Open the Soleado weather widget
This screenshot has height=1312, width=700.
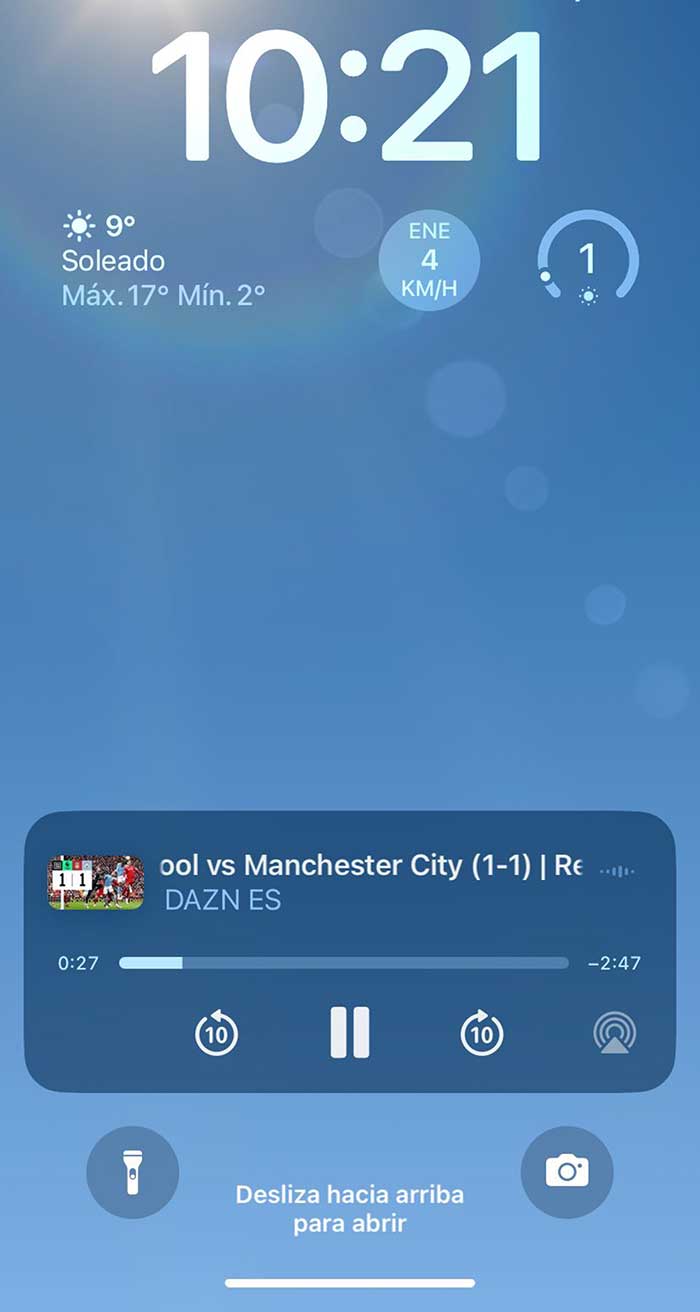pyautogui.click(x=164, y=260)
